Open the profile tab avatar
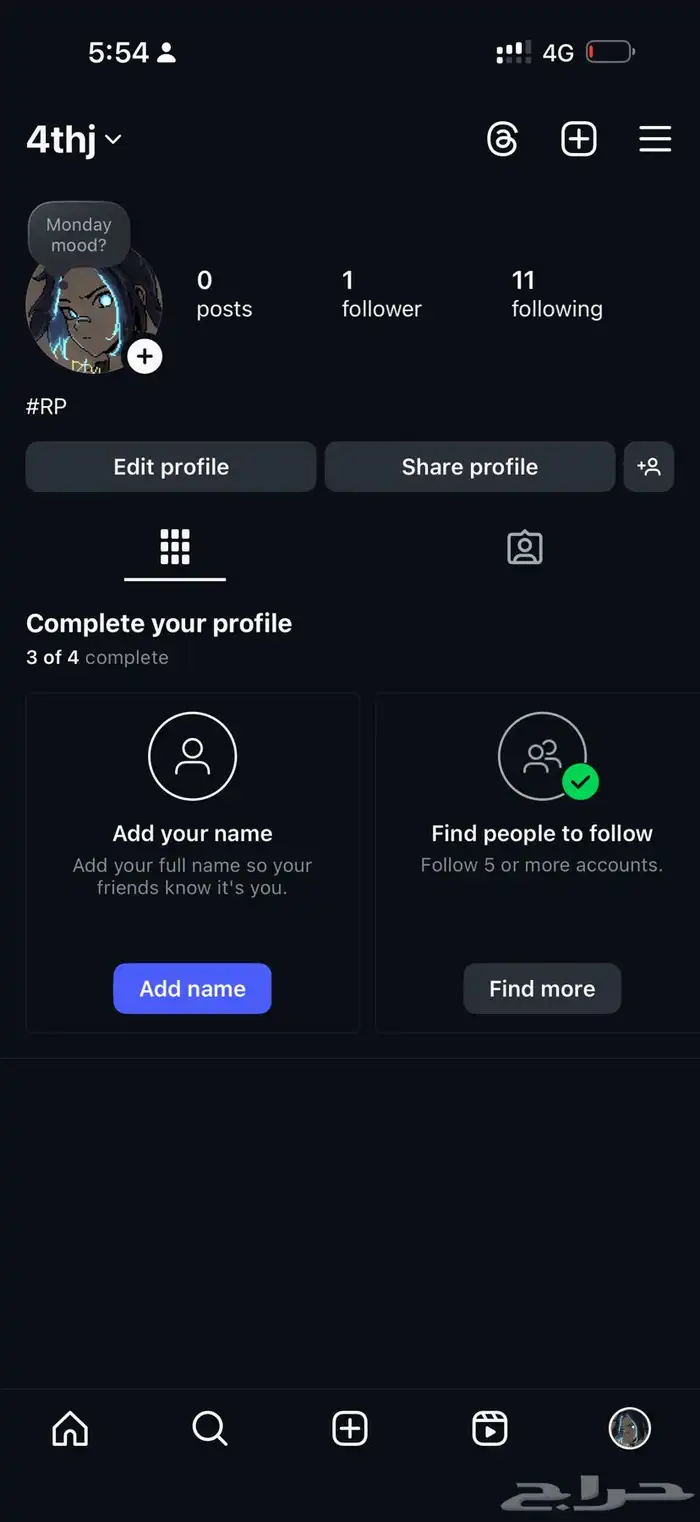Viewport: 700px width, 1522px height. (630, 1428)
